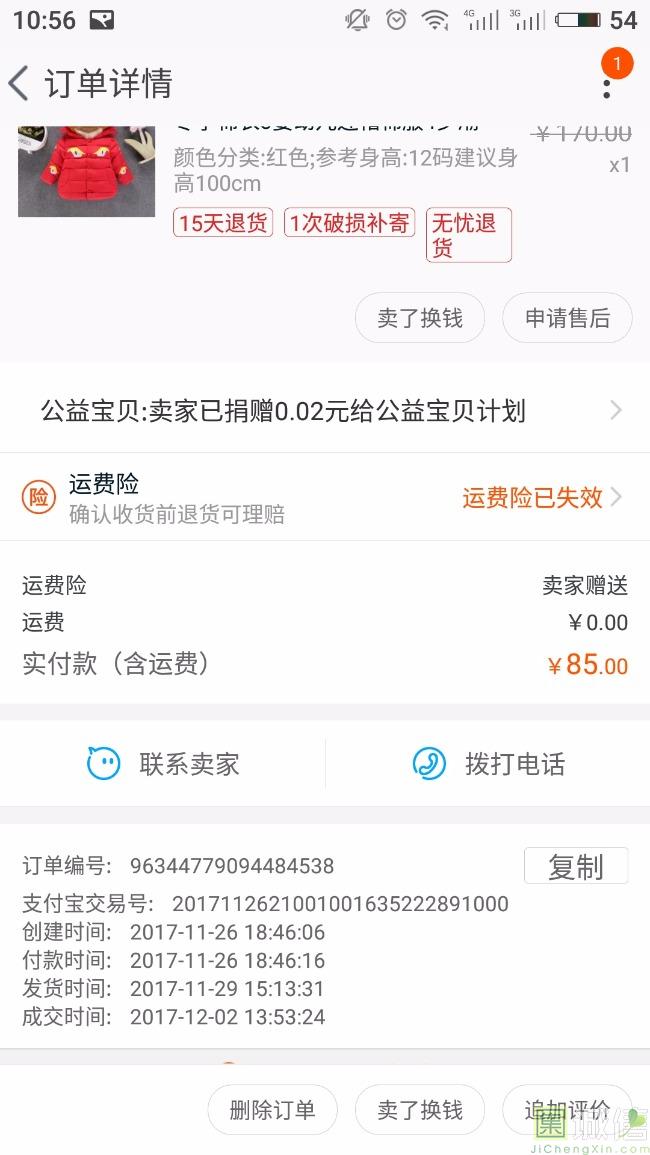Copy the order number with 复制

[576, 866]
